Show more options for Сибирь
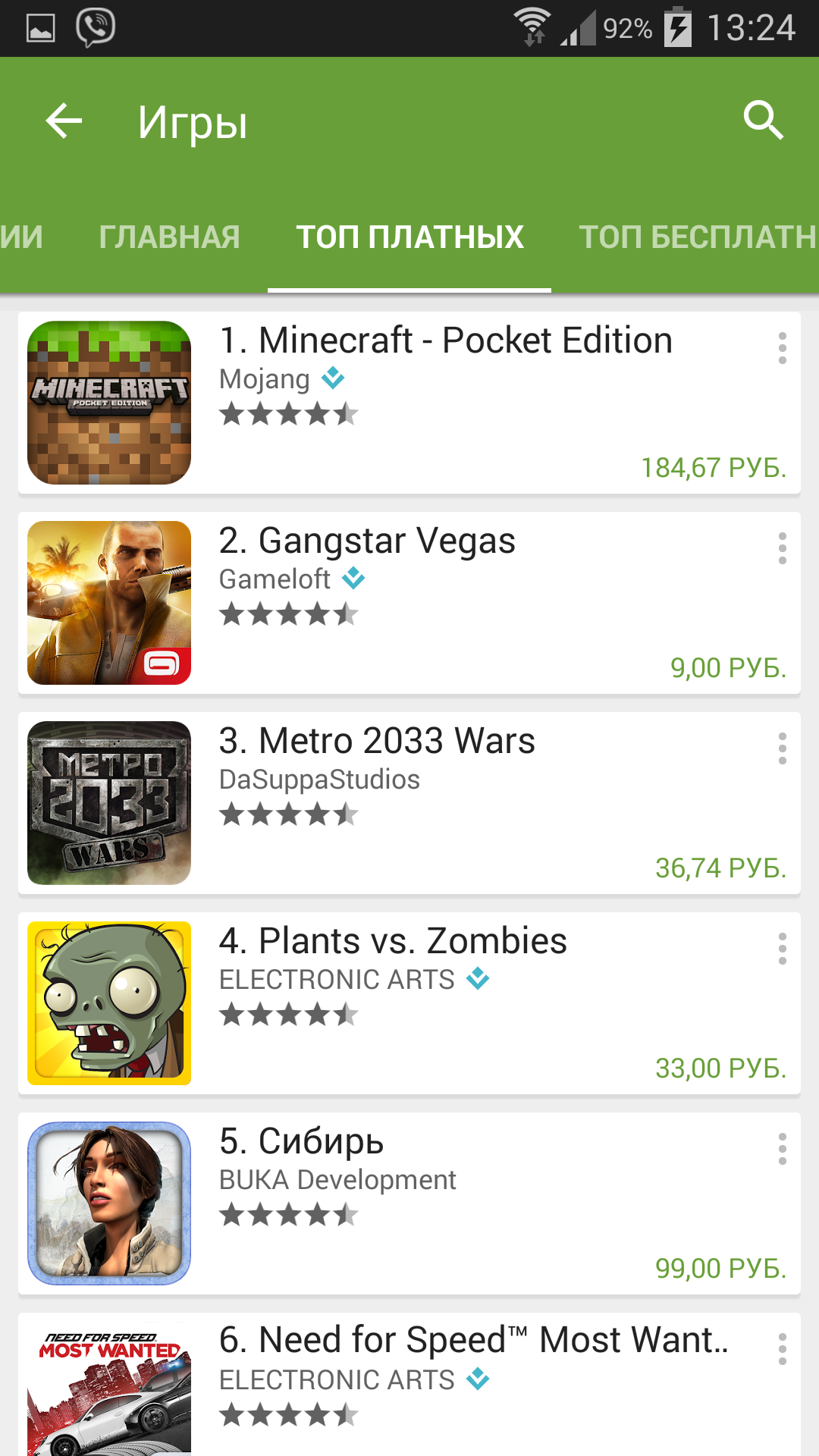Viewport: 819px width, 1456px height. point(782,1149)
